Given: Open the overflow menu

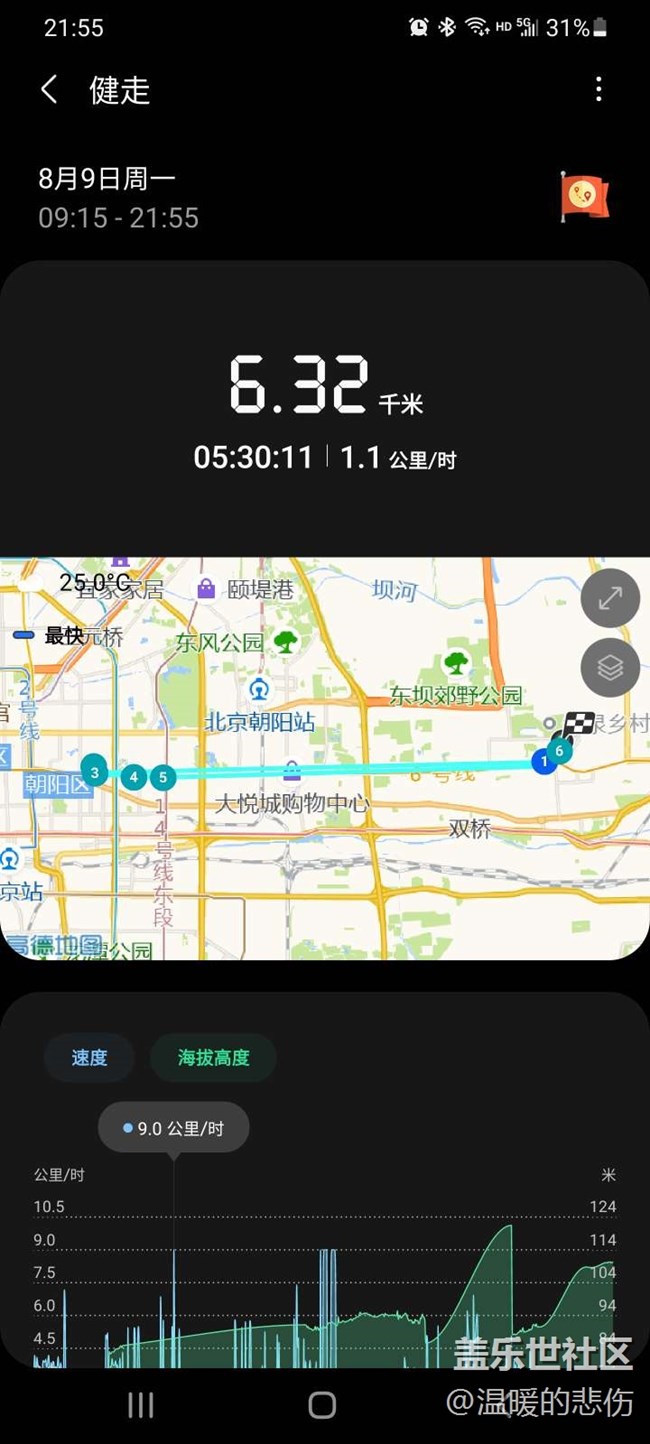Looking at the screenshot, I should tap(598, 90).
